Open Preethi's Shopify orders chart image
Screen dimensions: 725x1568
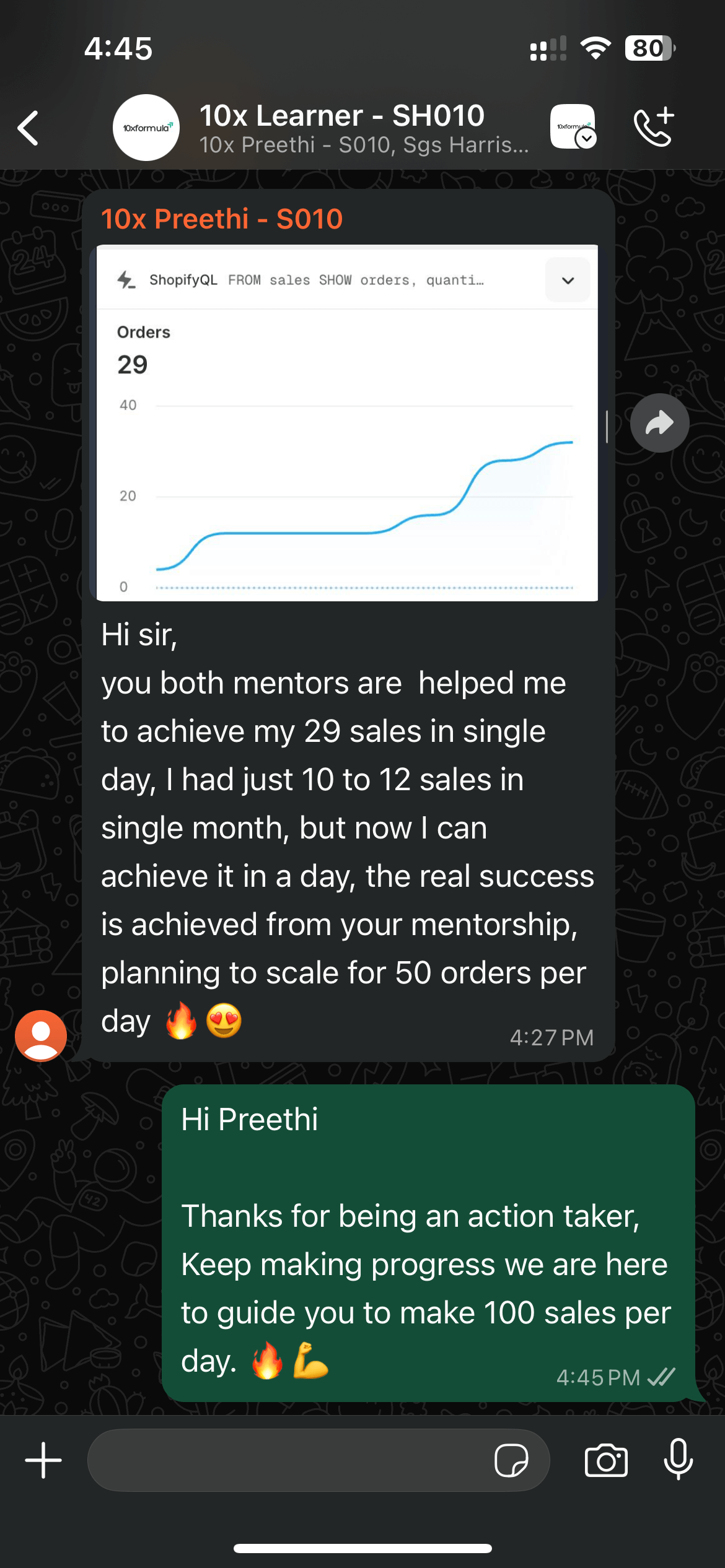point(347,423)
